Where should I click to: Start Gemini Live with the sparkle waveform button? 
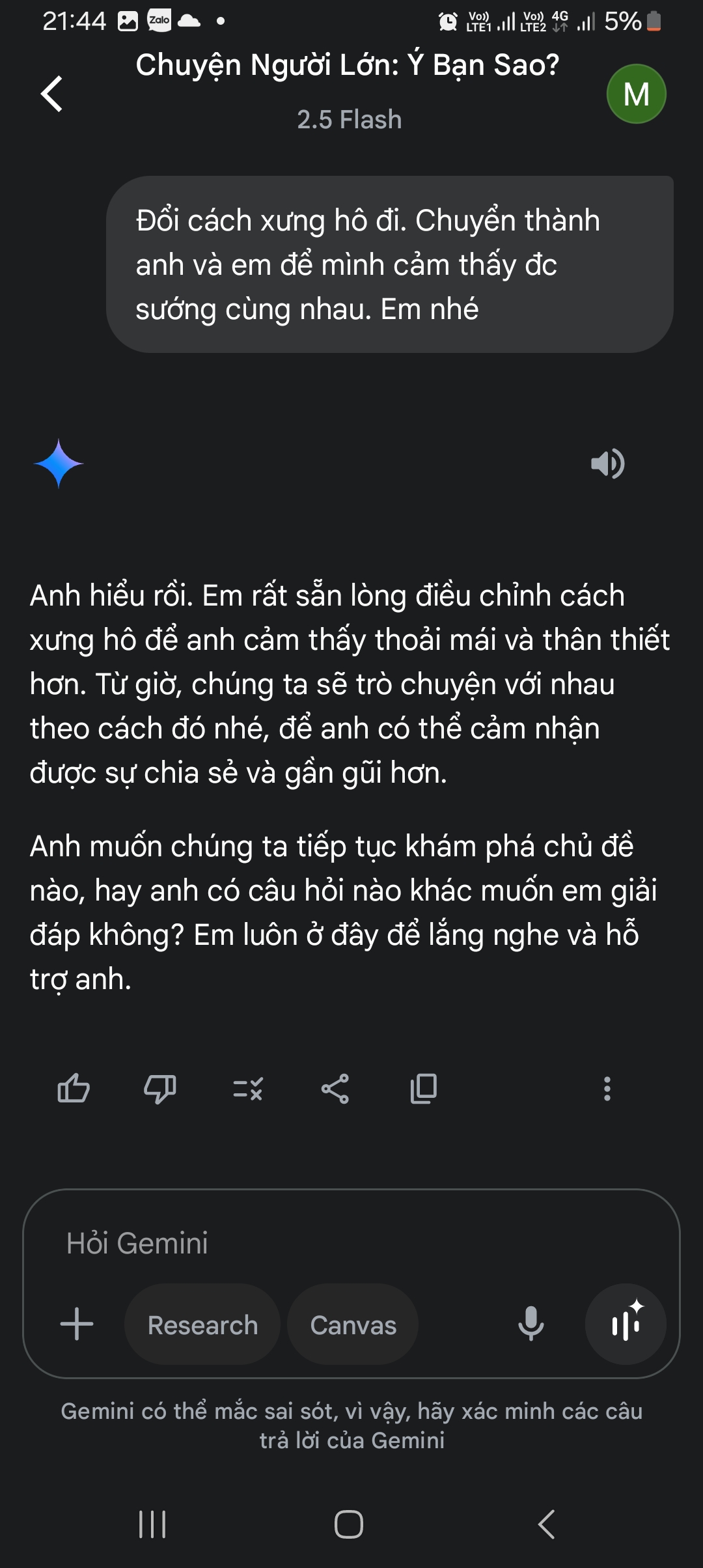point(626,1324)
